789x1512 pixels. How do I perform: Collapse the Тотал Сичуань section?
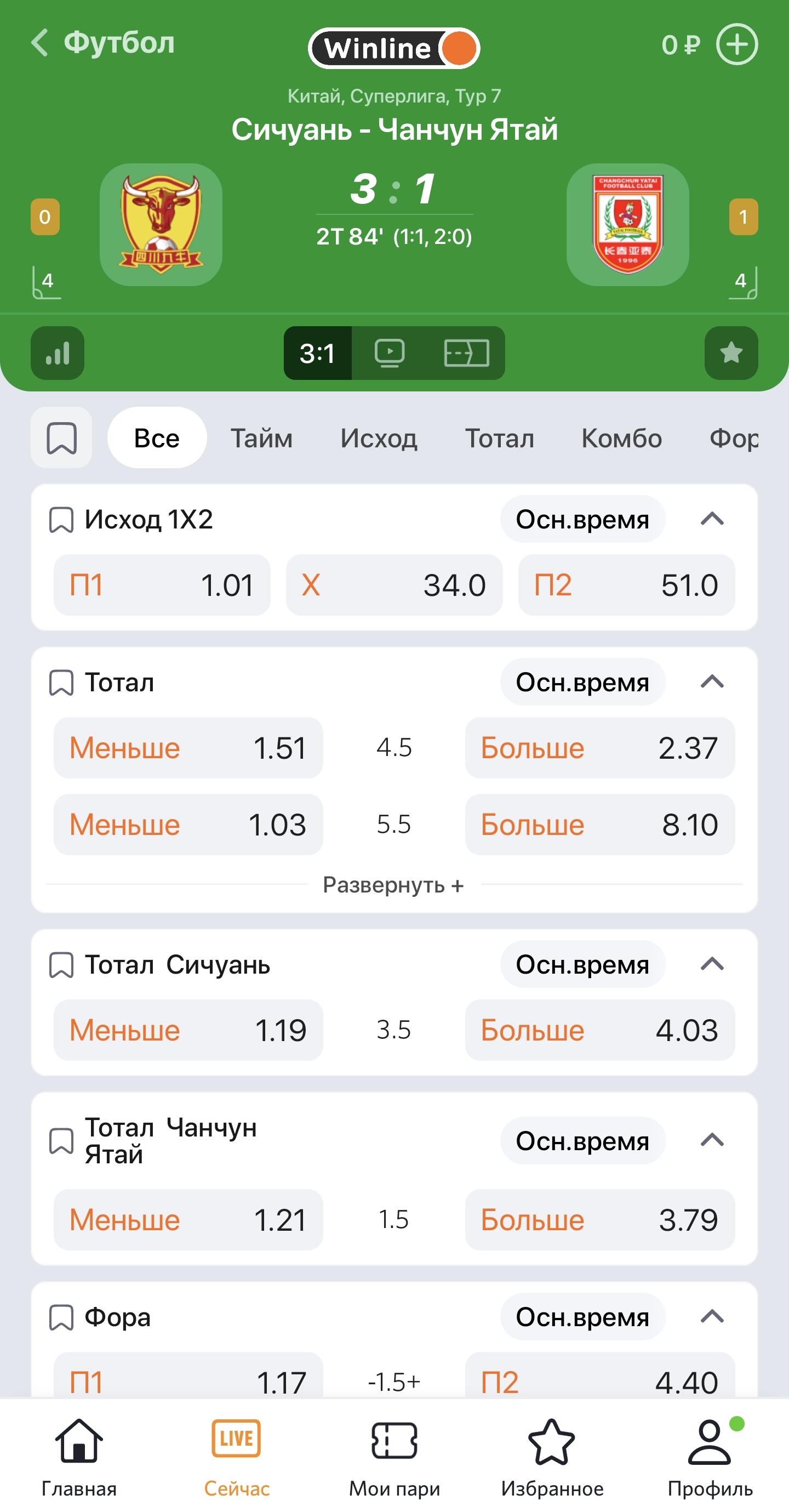pyautogui.click(x=712, y=964)
